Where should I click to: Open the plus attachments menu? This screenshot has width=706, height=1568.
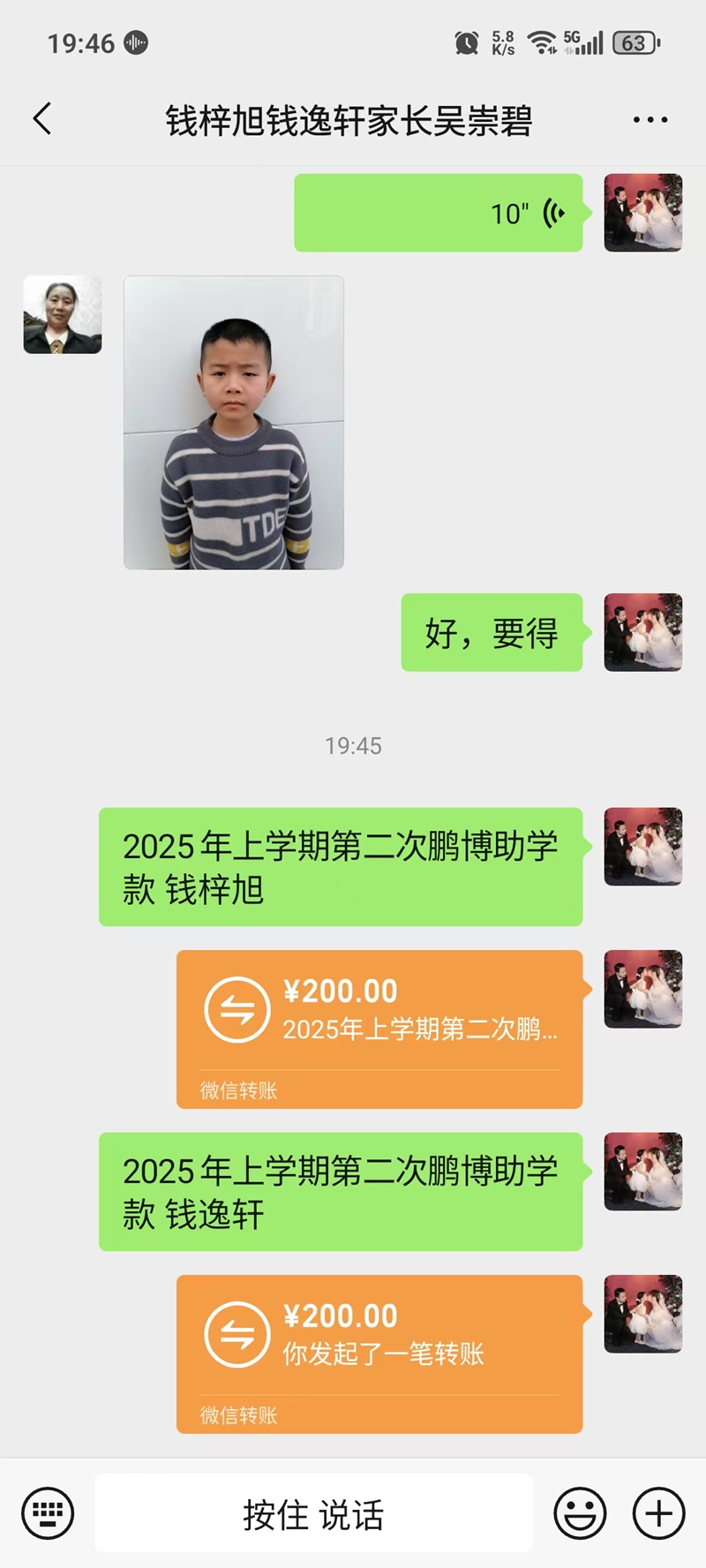pos(658,1513)
